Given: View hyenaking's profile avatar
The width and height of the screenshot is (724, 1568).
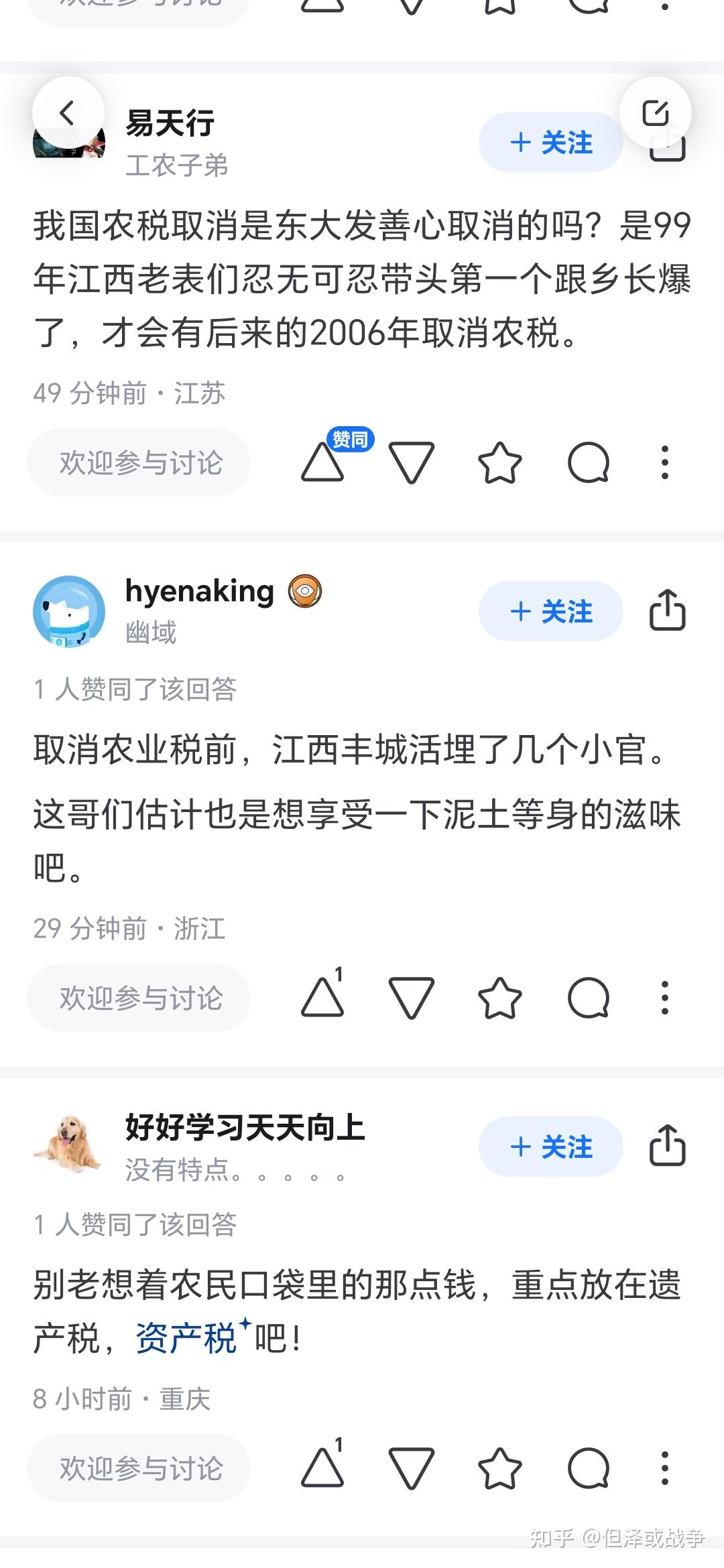Looking at the screenshot, I should [69, 611].
